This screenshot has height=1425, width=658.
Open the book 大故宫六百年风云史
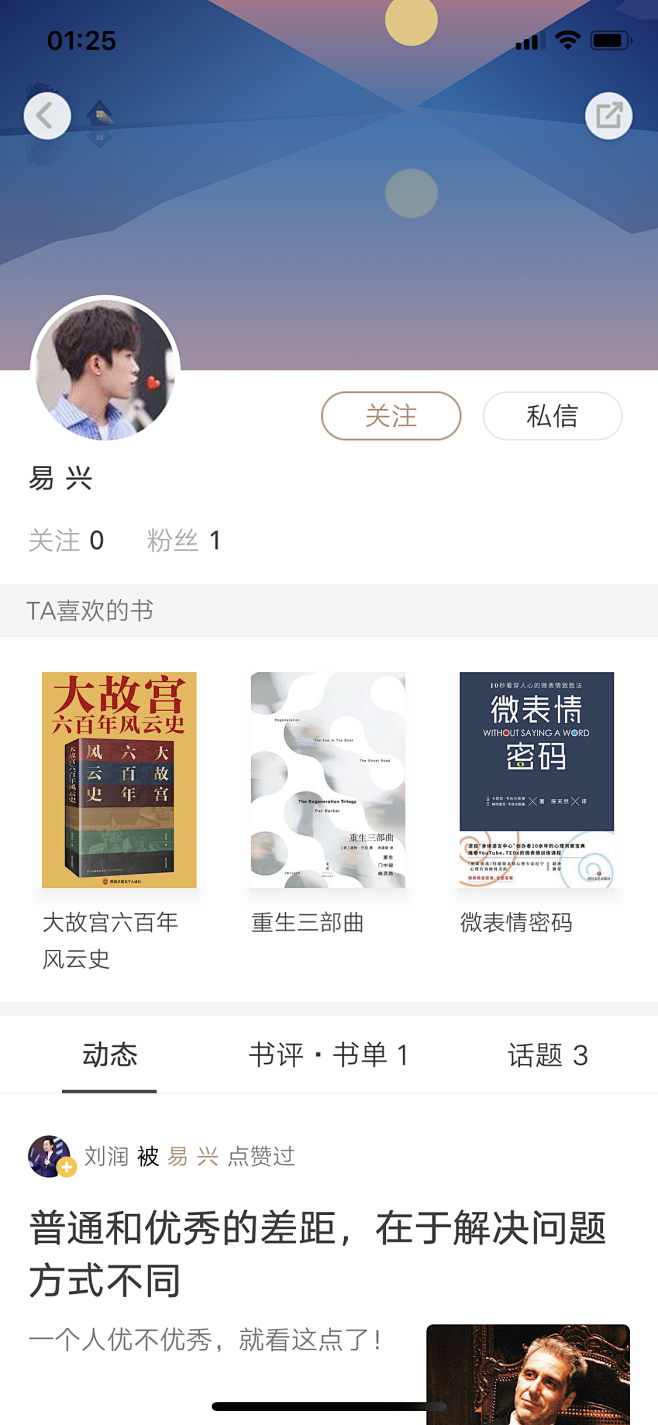119,780
